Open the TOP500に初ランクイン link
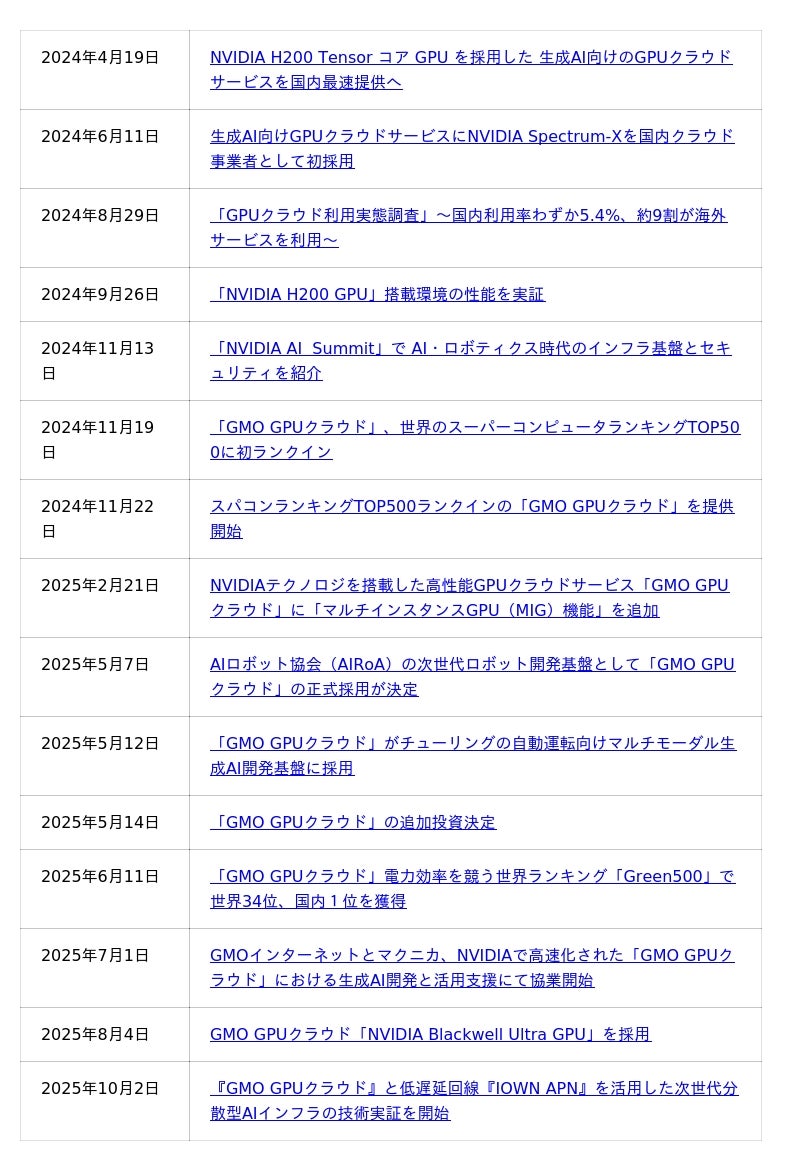The image size is (800, 1171). click(x=474, y=428)
